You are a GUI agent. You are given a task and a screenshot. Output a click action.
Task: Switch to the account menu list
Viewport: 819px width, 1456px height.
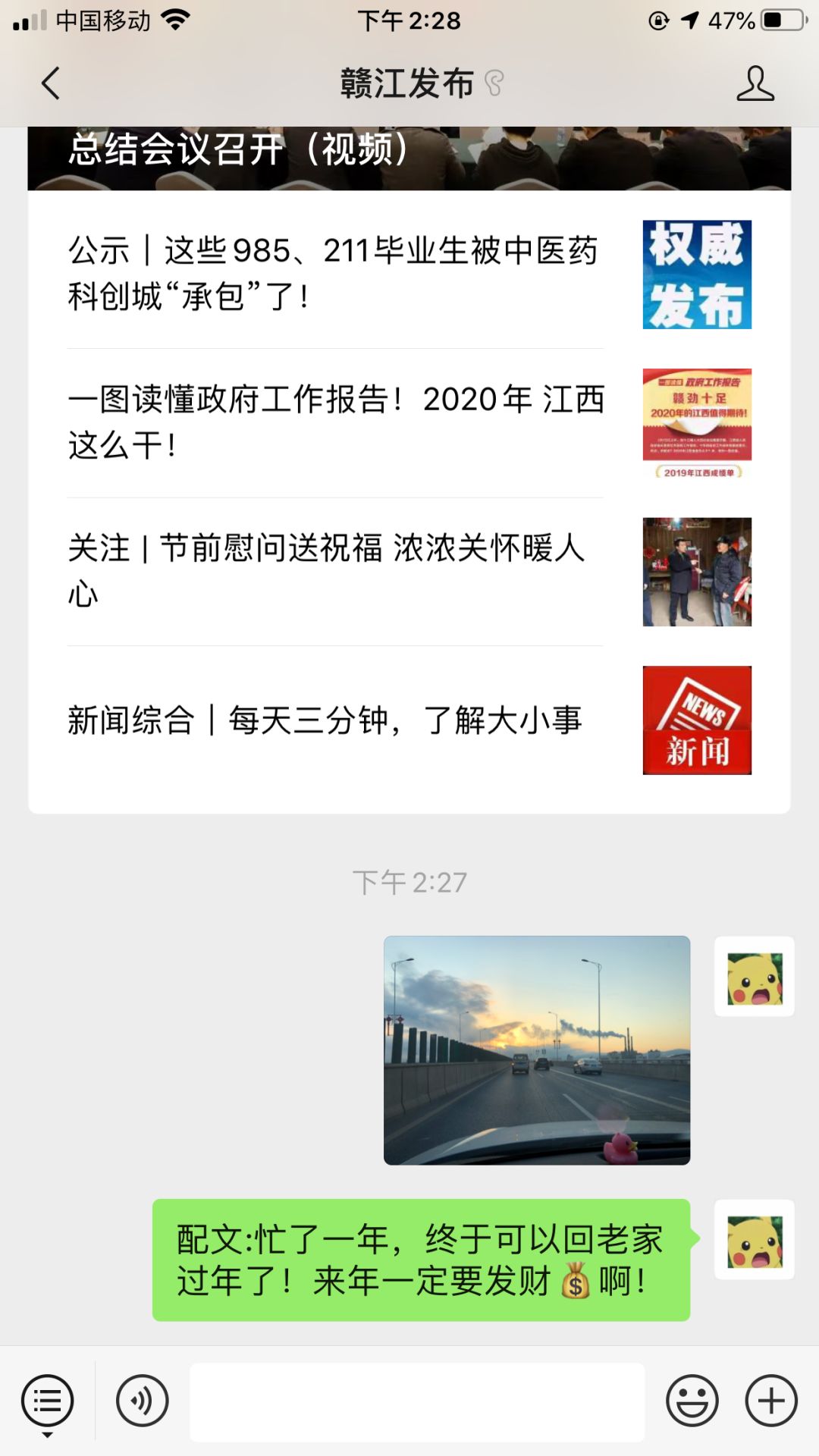(x=47, y=1401)
